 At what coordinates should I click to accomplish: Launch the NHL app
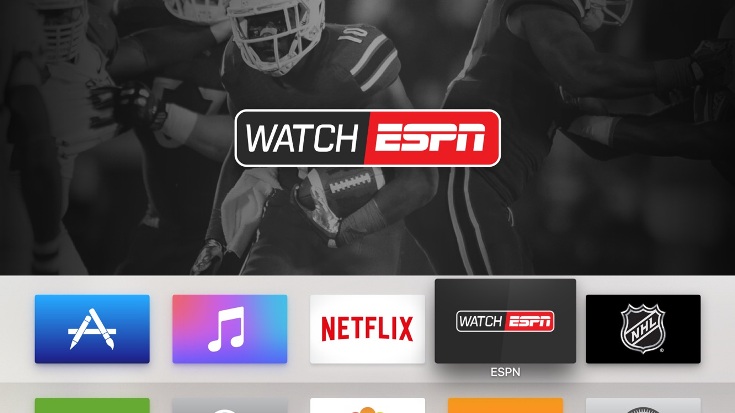point(643,329)
